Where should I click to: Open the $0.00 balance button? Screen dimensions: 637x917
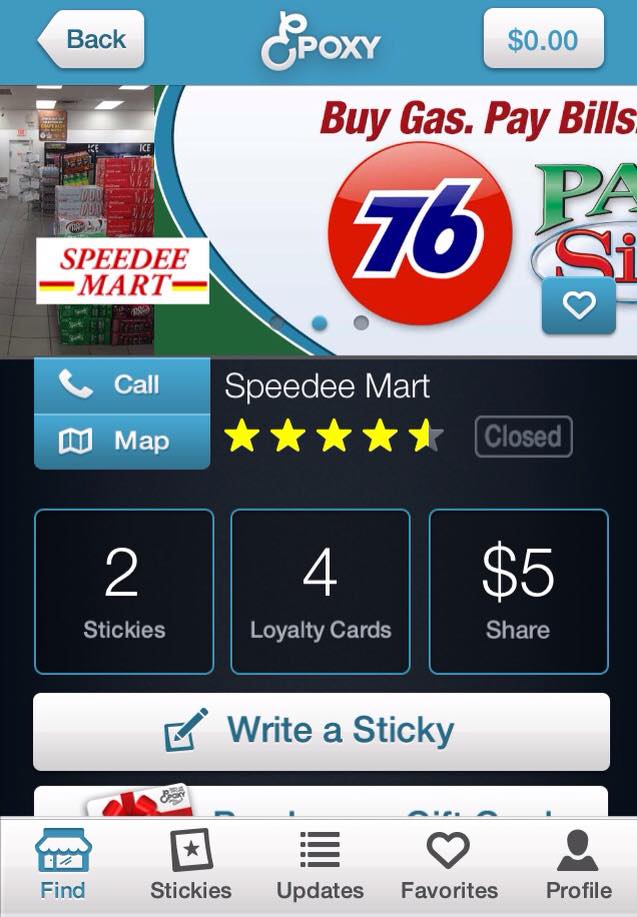(x=542, y=40)
